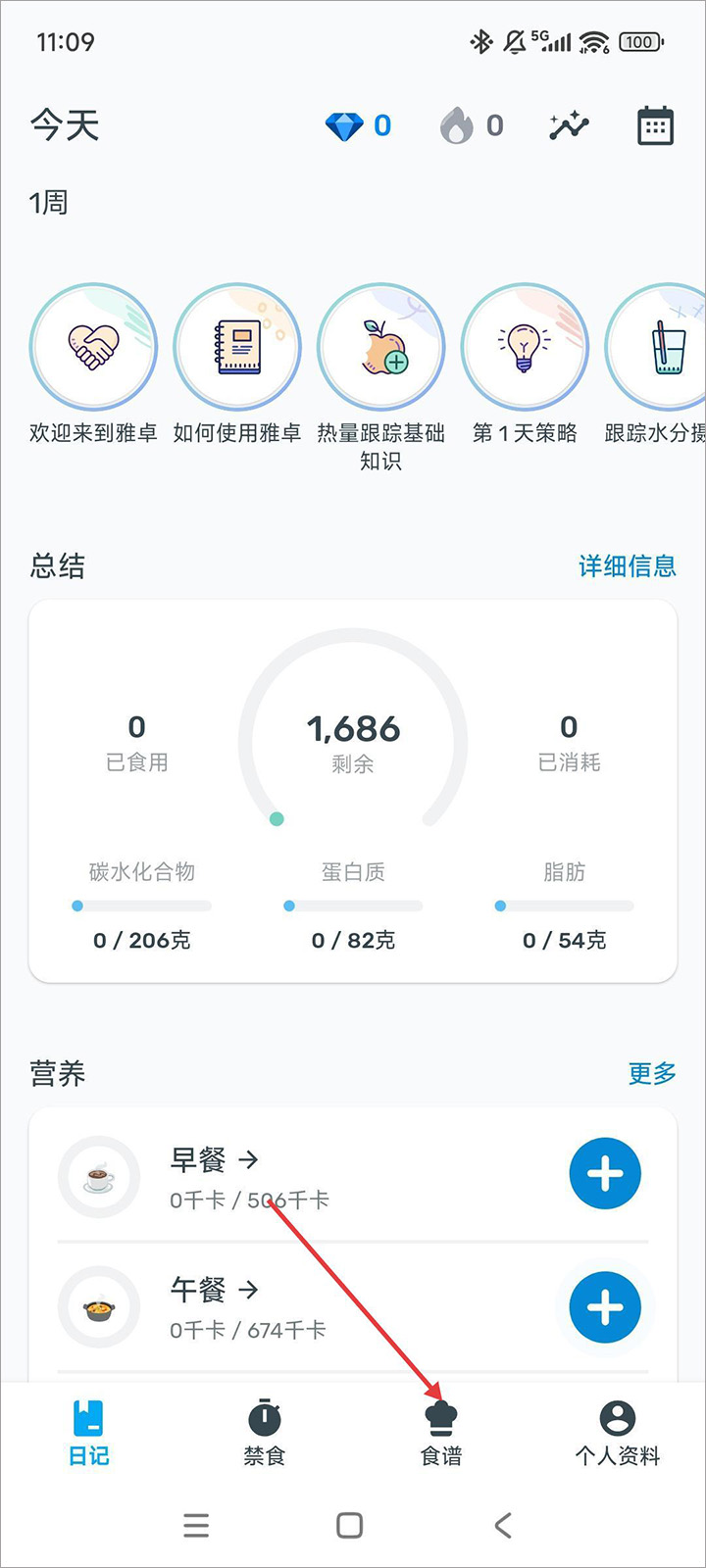
Task: Switch to the 食谱 tab
Action: (x=441, y=1433)
